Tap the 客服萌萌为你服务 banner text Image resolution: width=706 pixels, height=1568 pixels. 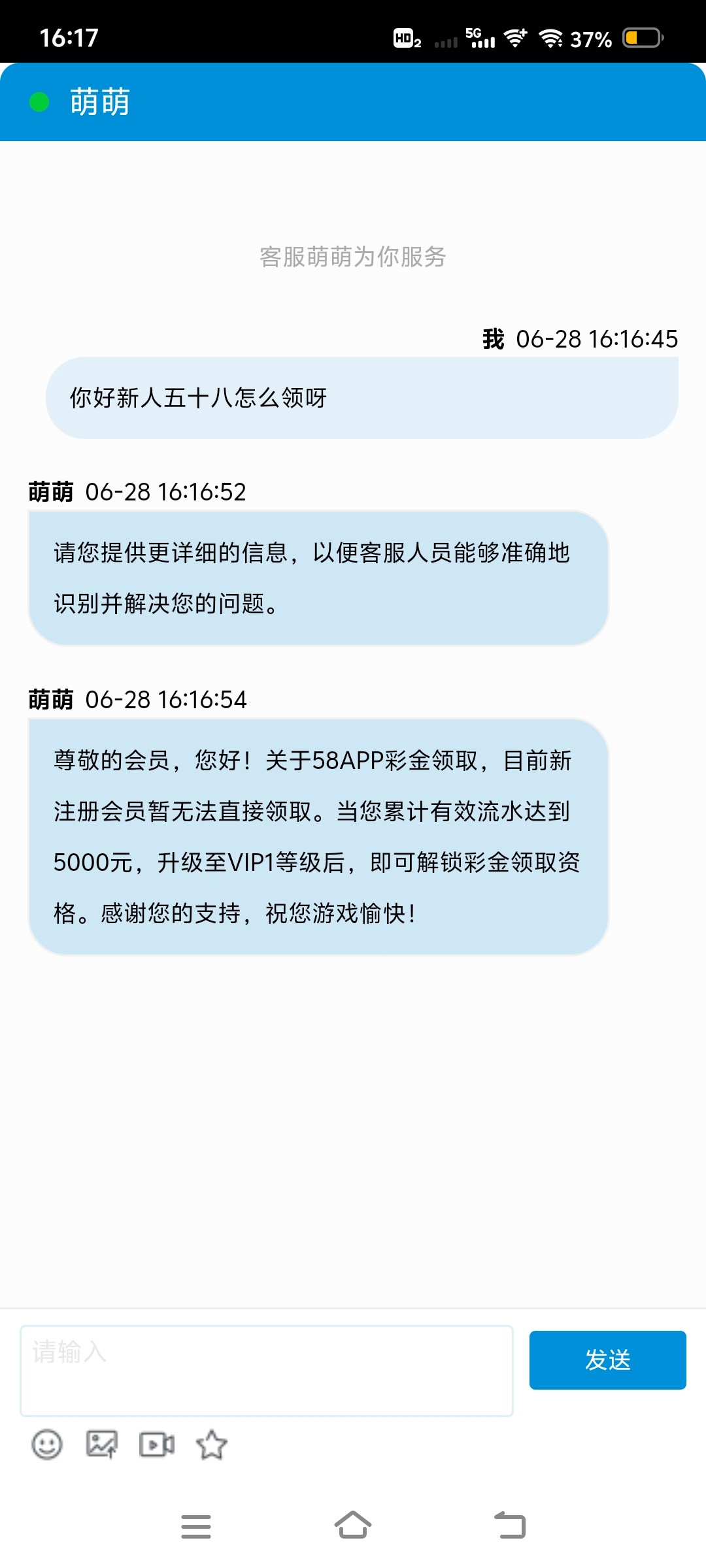click(353, 257)
